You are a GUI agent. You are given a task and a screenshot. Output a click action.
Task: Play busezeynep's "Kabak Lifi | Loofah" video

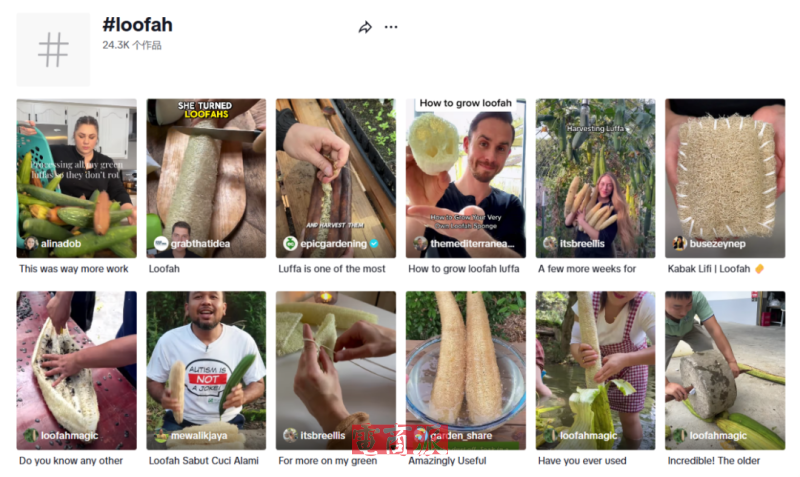coord(725,177)
